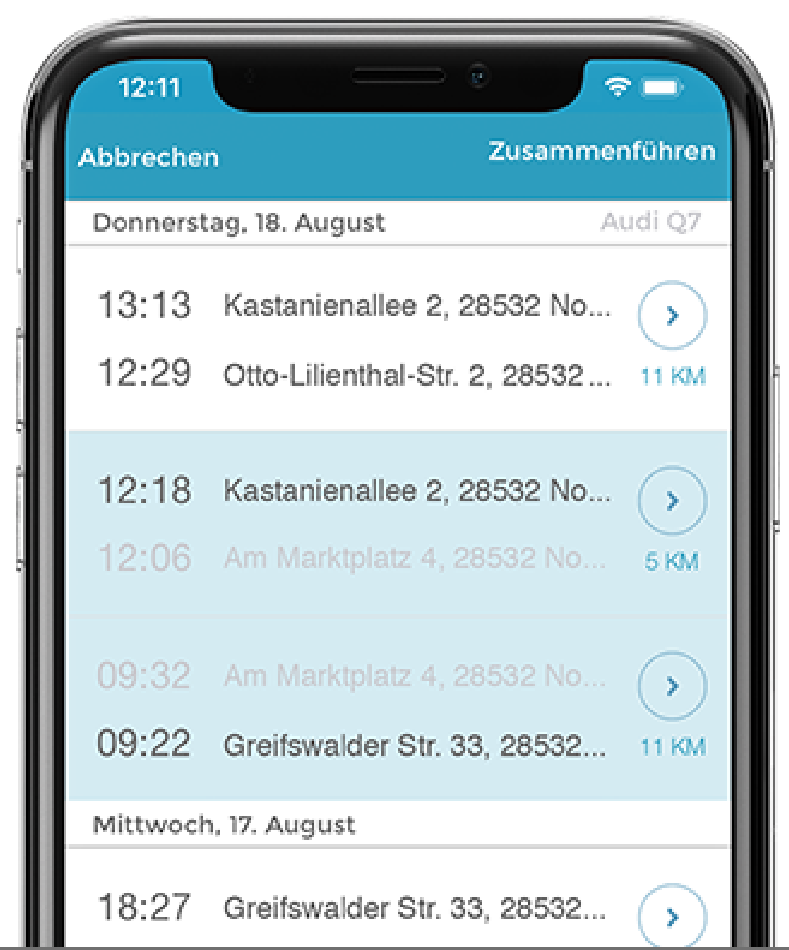This screenshot has width=789, height=950.
Task: Tap Abbrechen to cancel merging
Action: (148, 157)
